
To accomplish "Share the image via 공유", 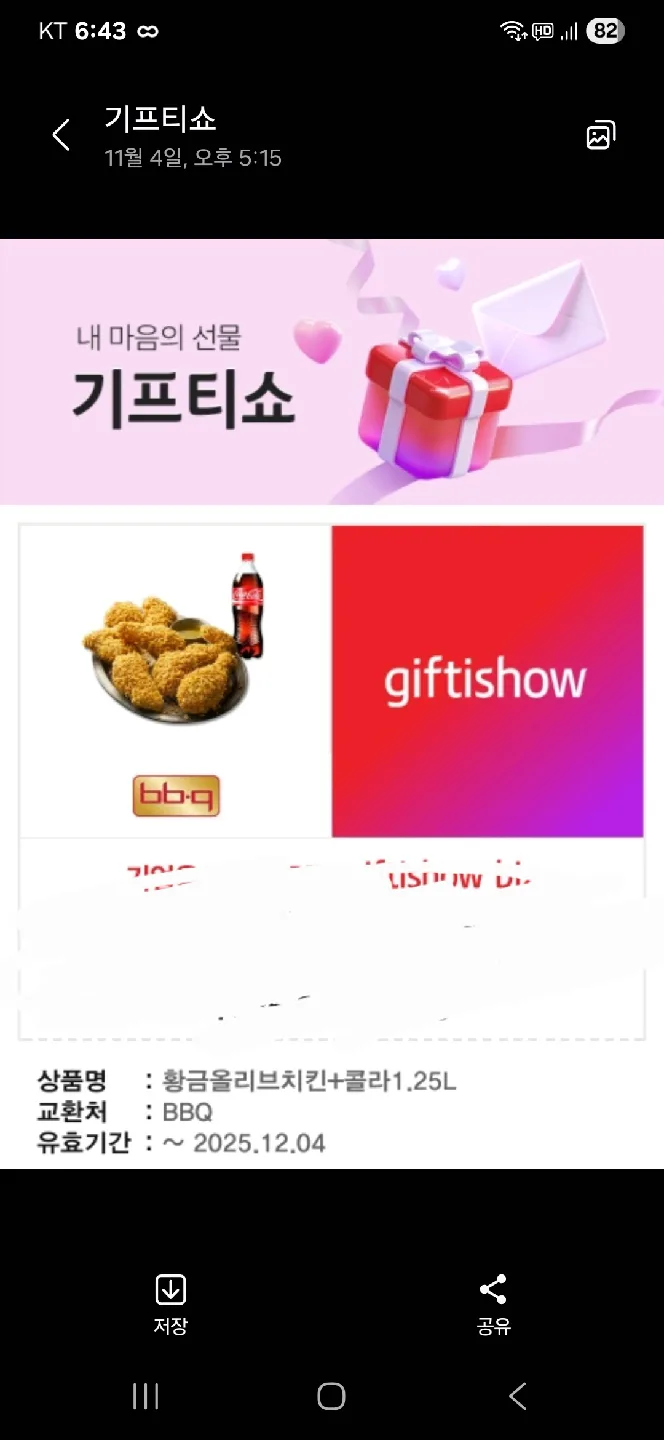I will 493,1303.
